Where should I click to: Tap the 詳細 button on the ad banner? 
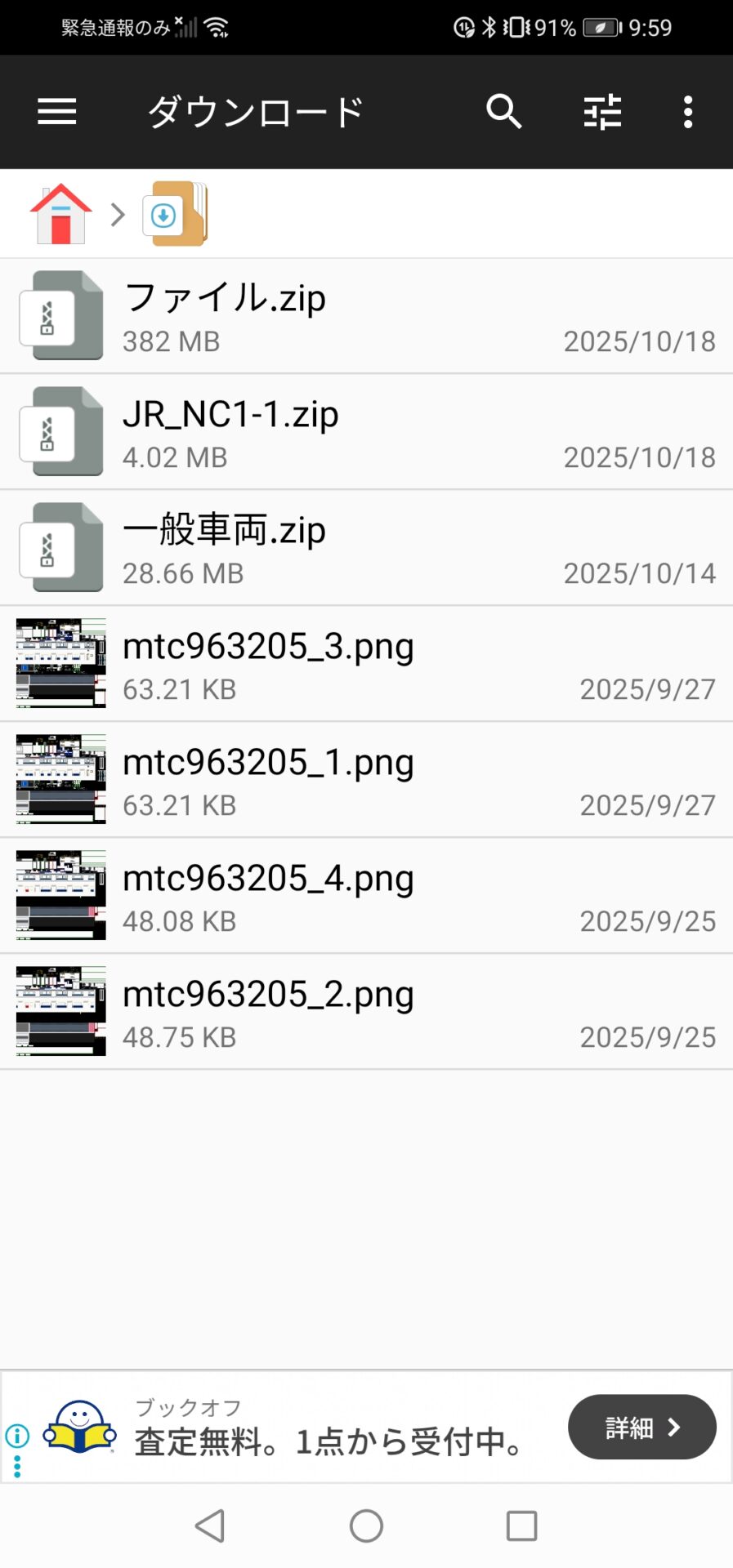pyautogui.click(x=642, y=1427)
